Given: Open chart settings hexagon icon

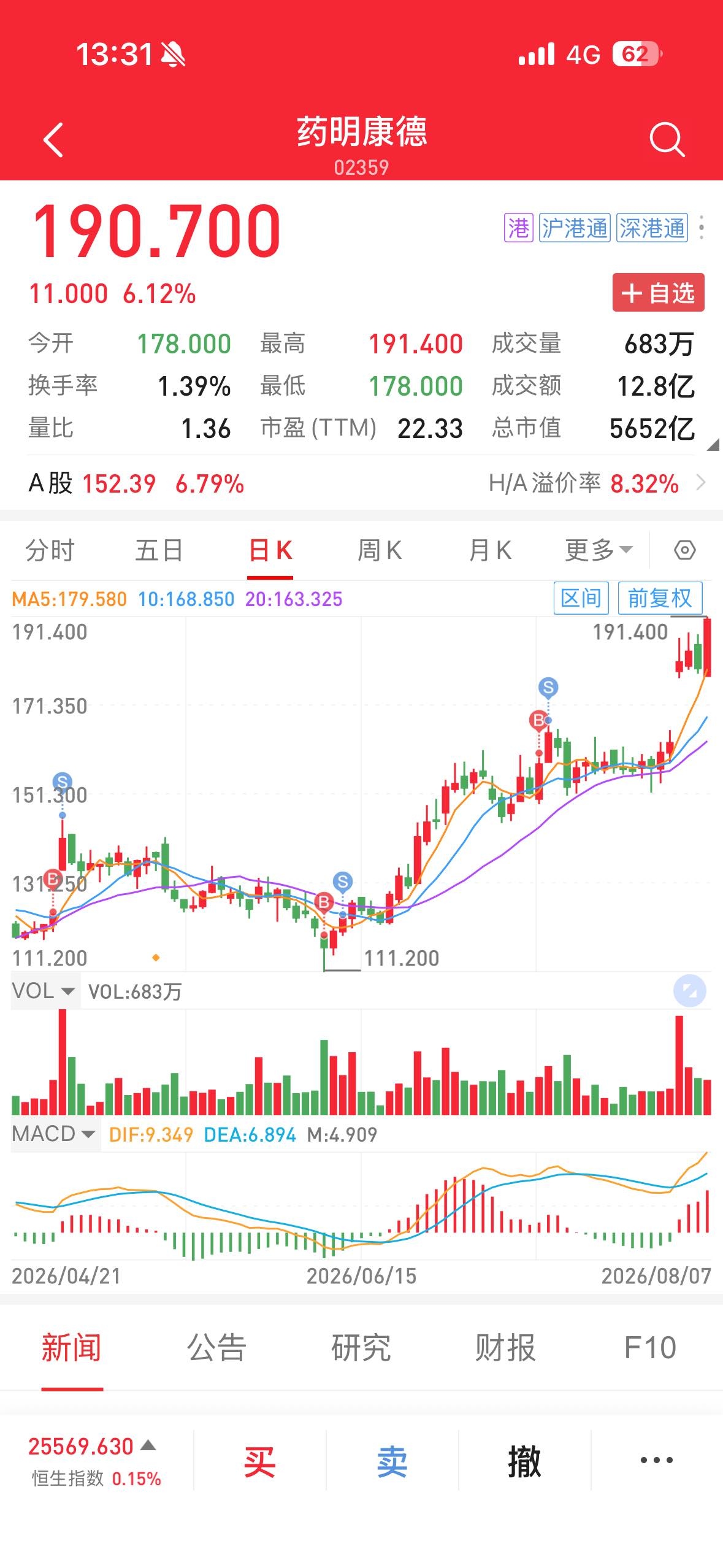Looking at the screenshot, I should [684, 550].
